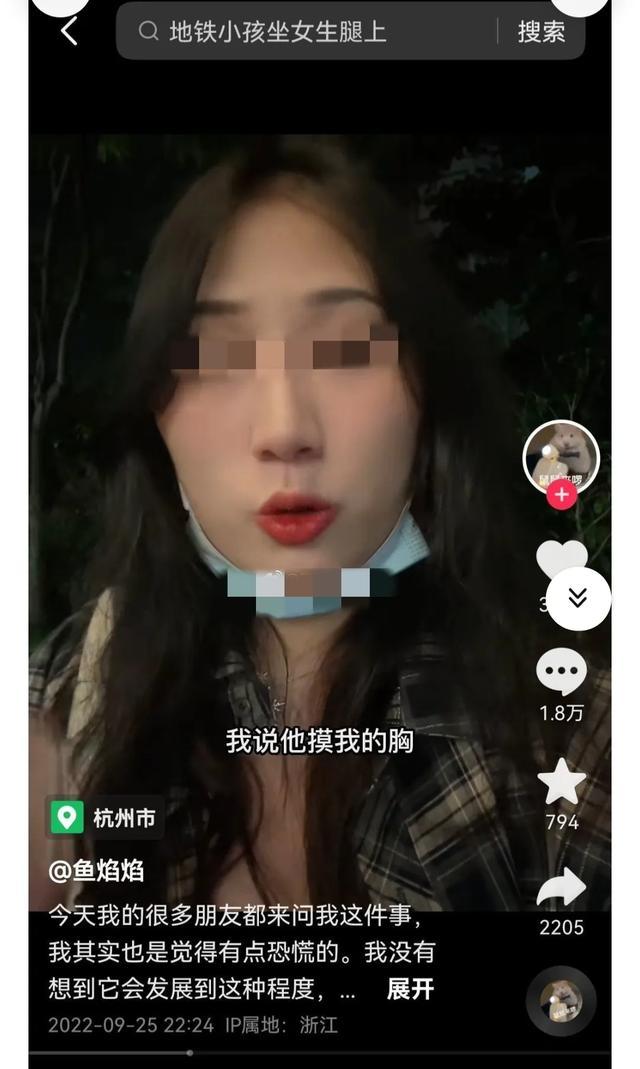Open the comments with 1.8万
Viewport: 640px width, 1069px height.
pyautogui.click(x=561, y=673)
